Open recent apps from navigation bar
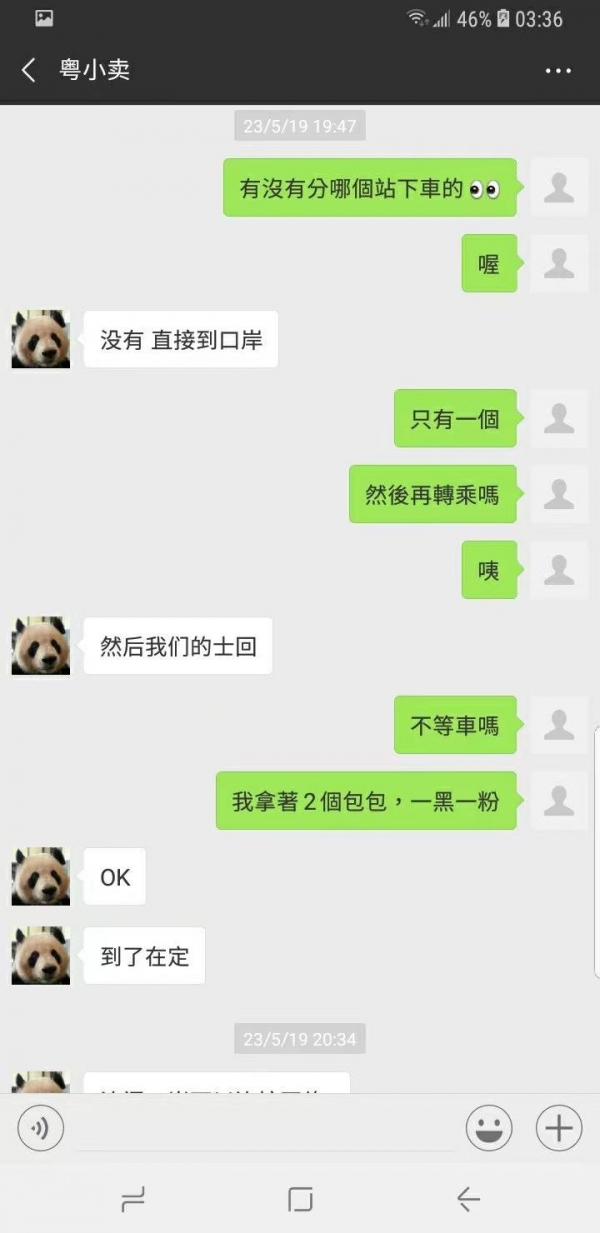Screen dimensions: 600x1233 pyautogui.click(x=133, y=1199)
